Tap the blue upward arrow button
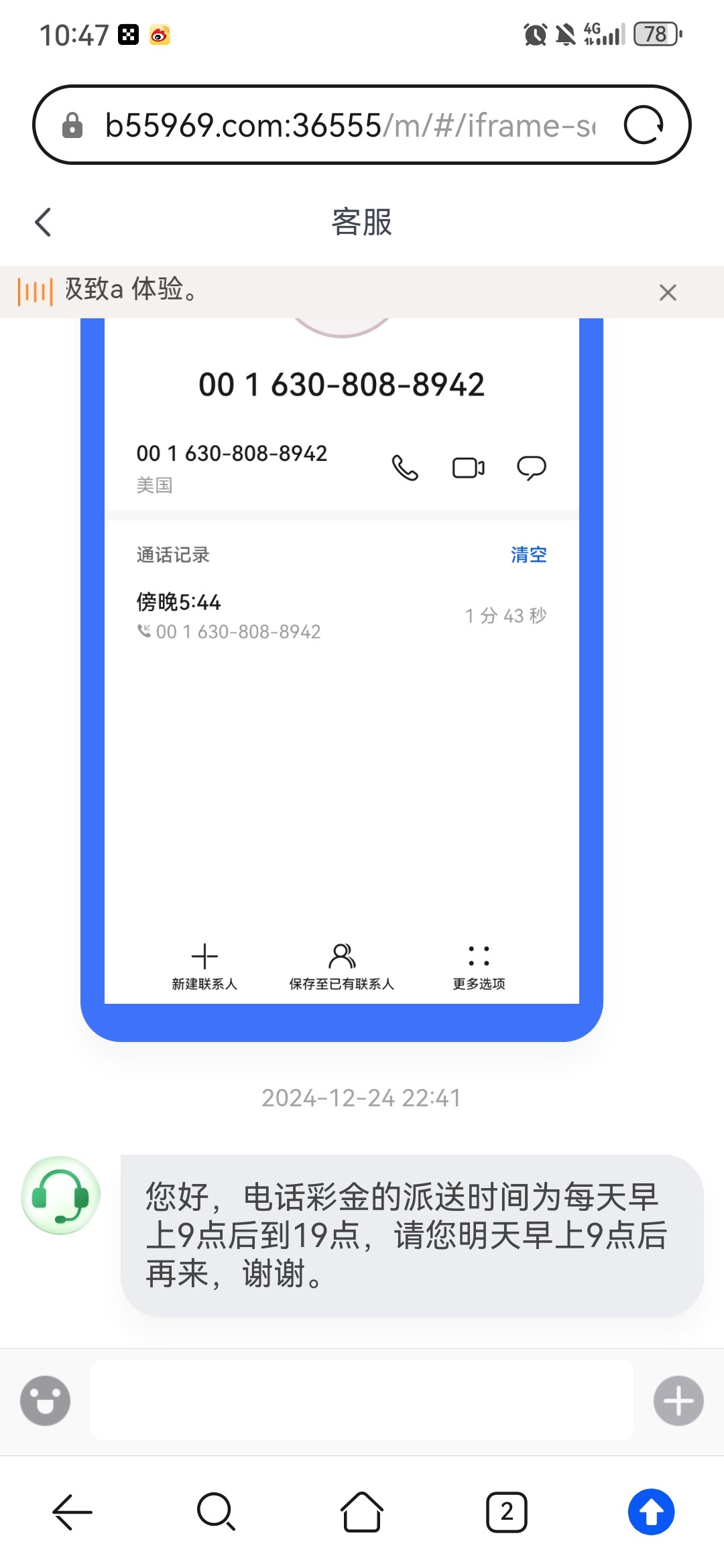 [651, 1512]
